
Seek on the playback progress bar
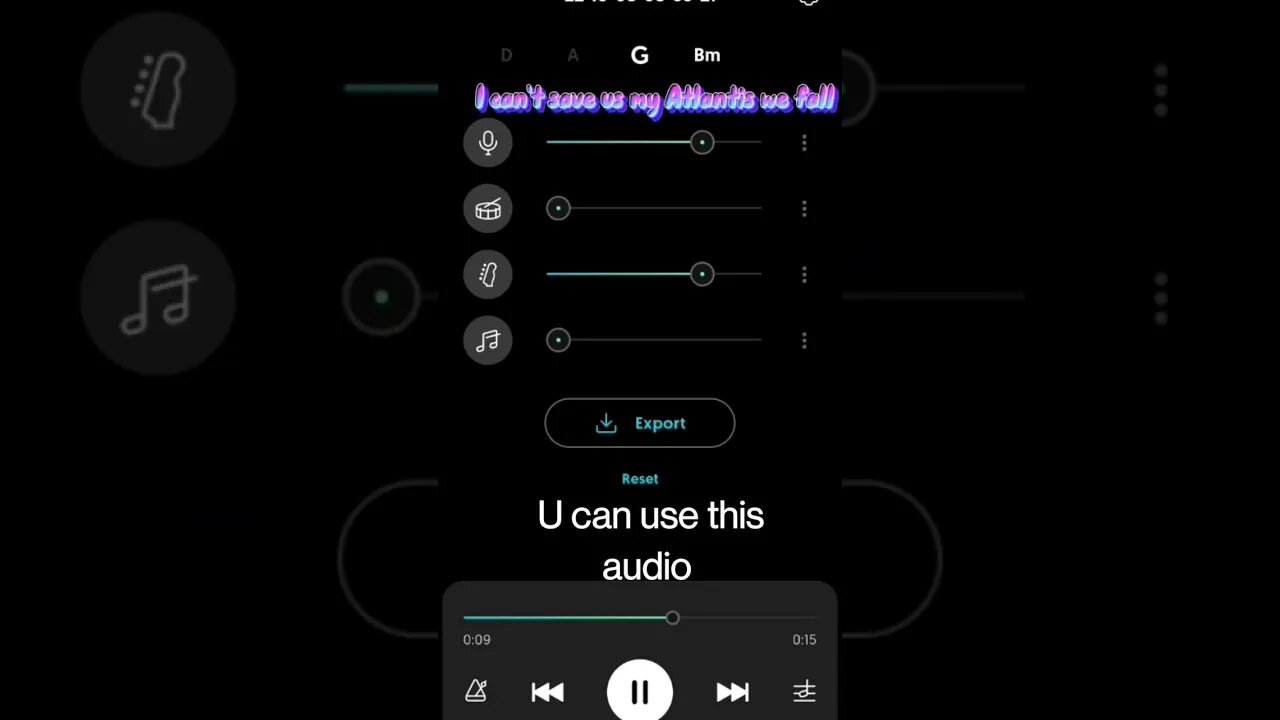coord(672,618)
